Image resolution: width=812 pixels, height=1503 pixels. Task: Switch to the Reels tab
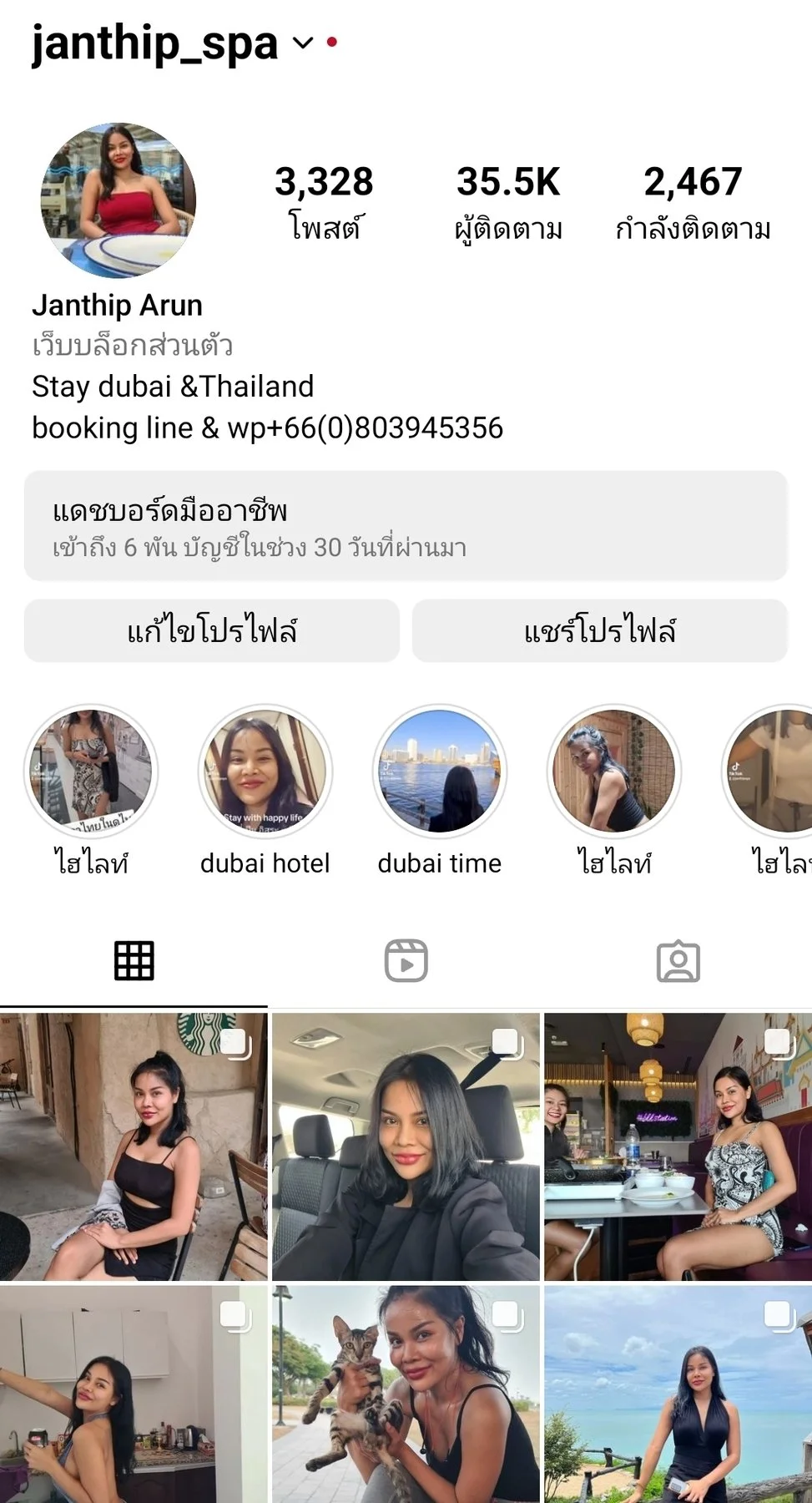pos(406,961)
